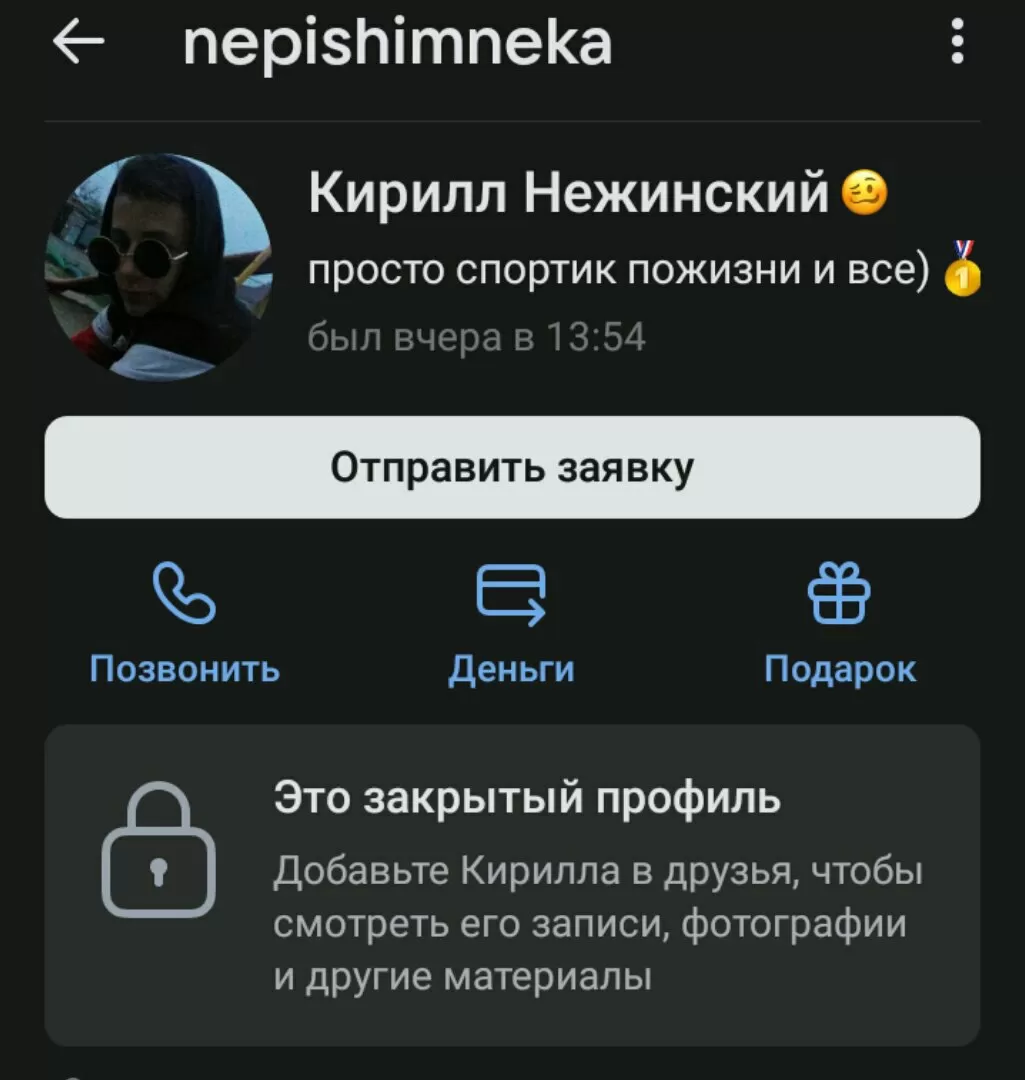
Task: Open Кирилл Нежинский's profile photo
Action: pyautogui.click(x=158, y=266)
